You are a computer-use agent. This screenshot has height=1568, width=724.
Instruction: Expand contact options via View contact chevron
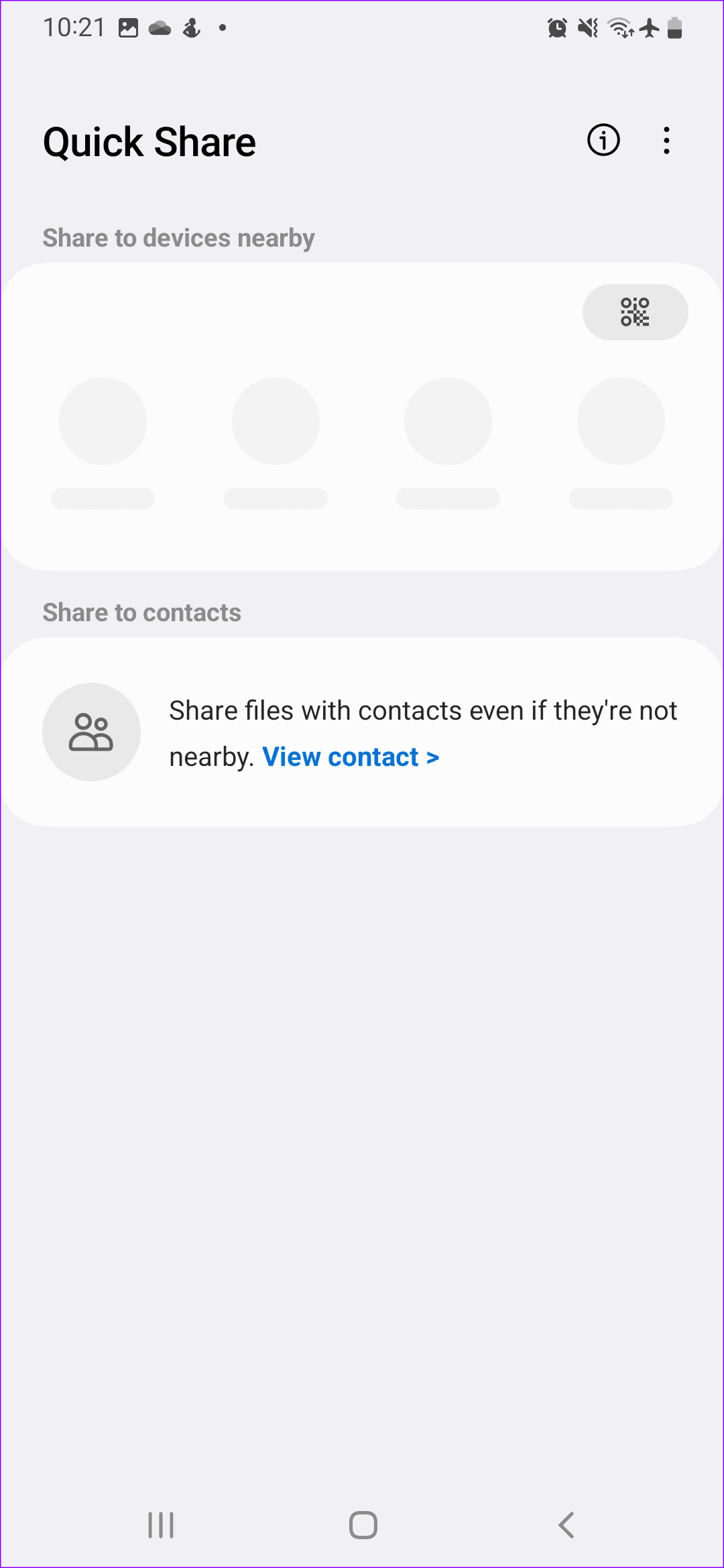coord(431,757)
